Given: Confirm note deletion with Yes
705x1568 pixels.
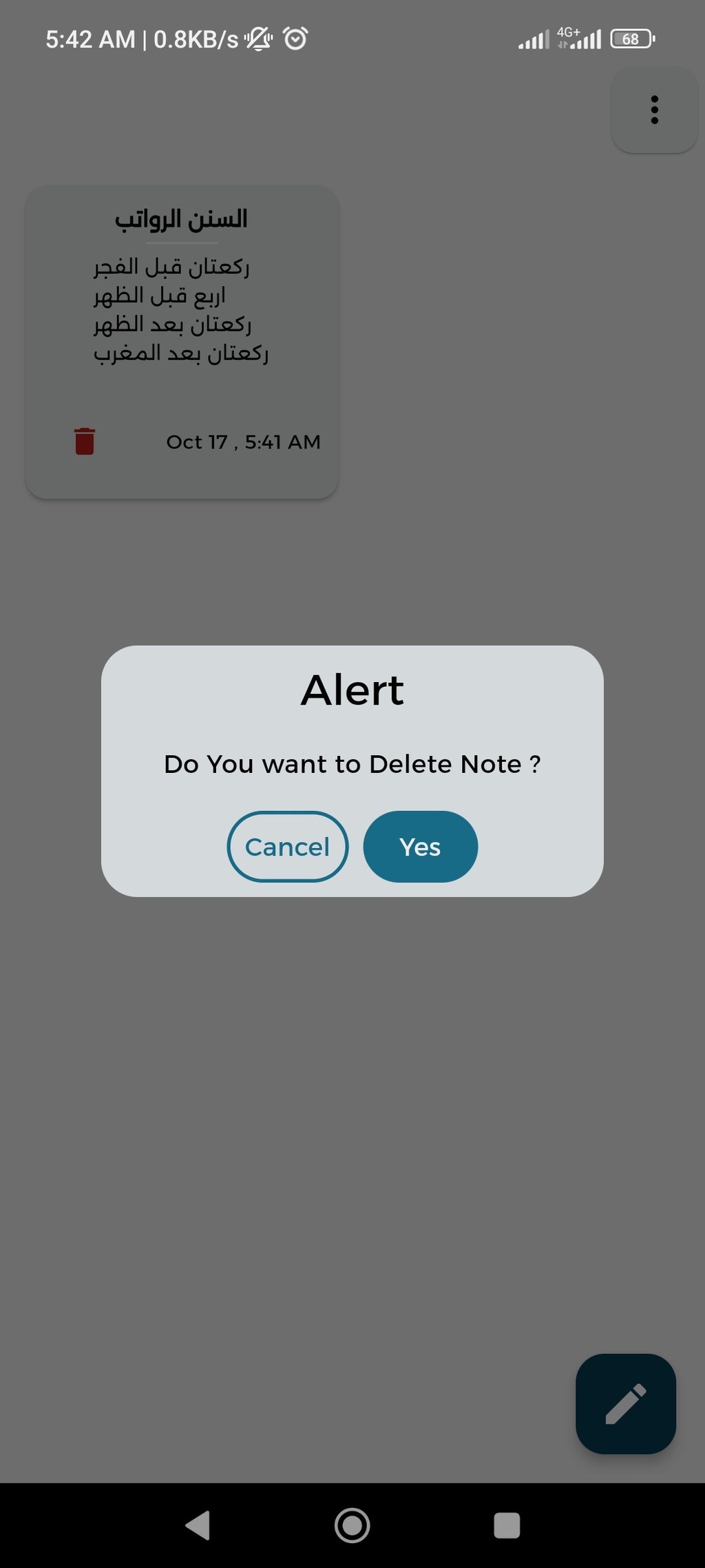Looking at the screenshot, I should click(420, 847).
